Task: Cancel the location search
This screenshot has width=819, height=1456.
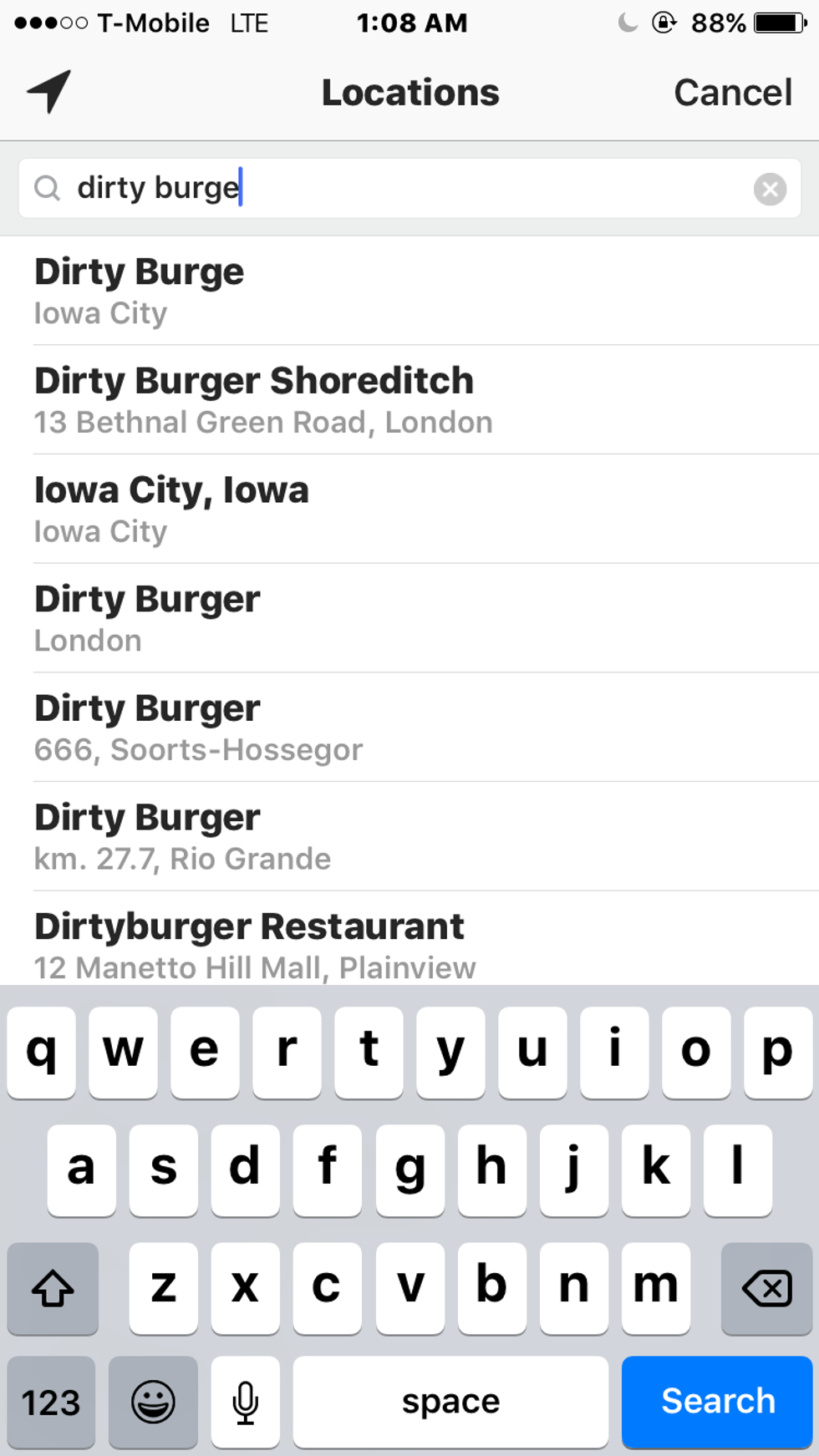Action: tap(732, 93)
